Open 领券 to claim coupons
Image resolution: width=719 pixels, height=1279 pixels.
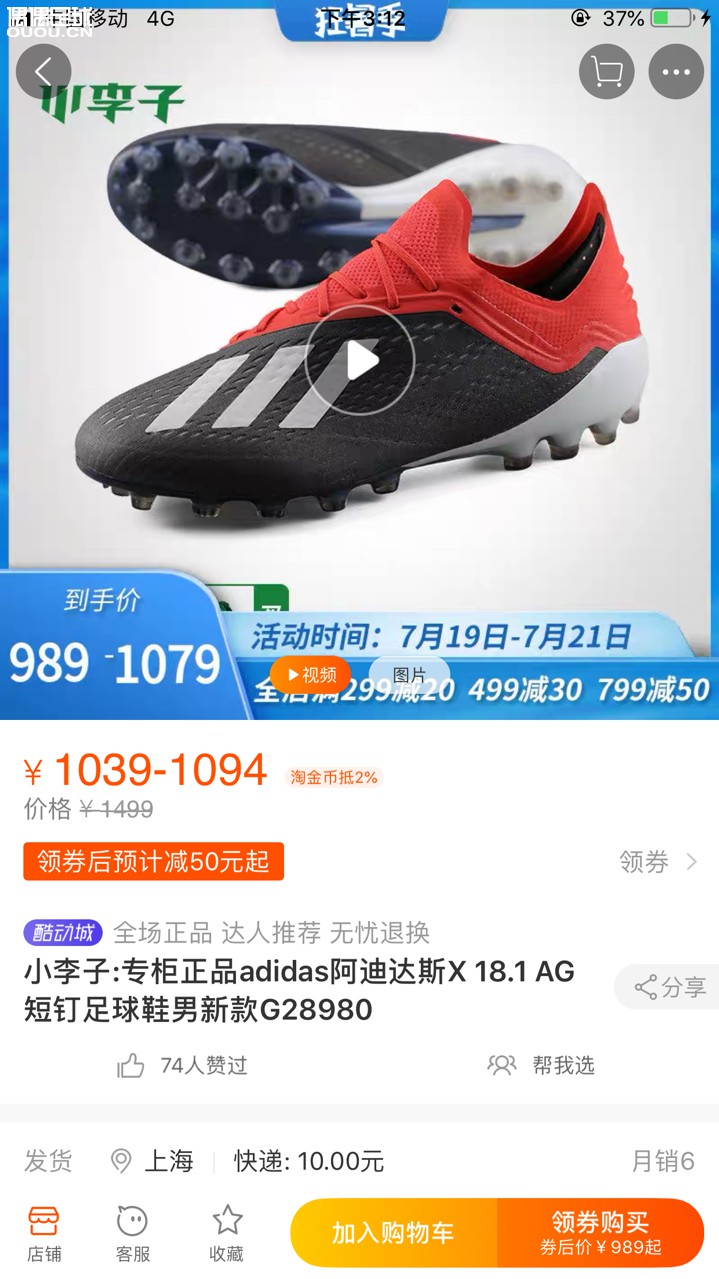click(657, 861)
